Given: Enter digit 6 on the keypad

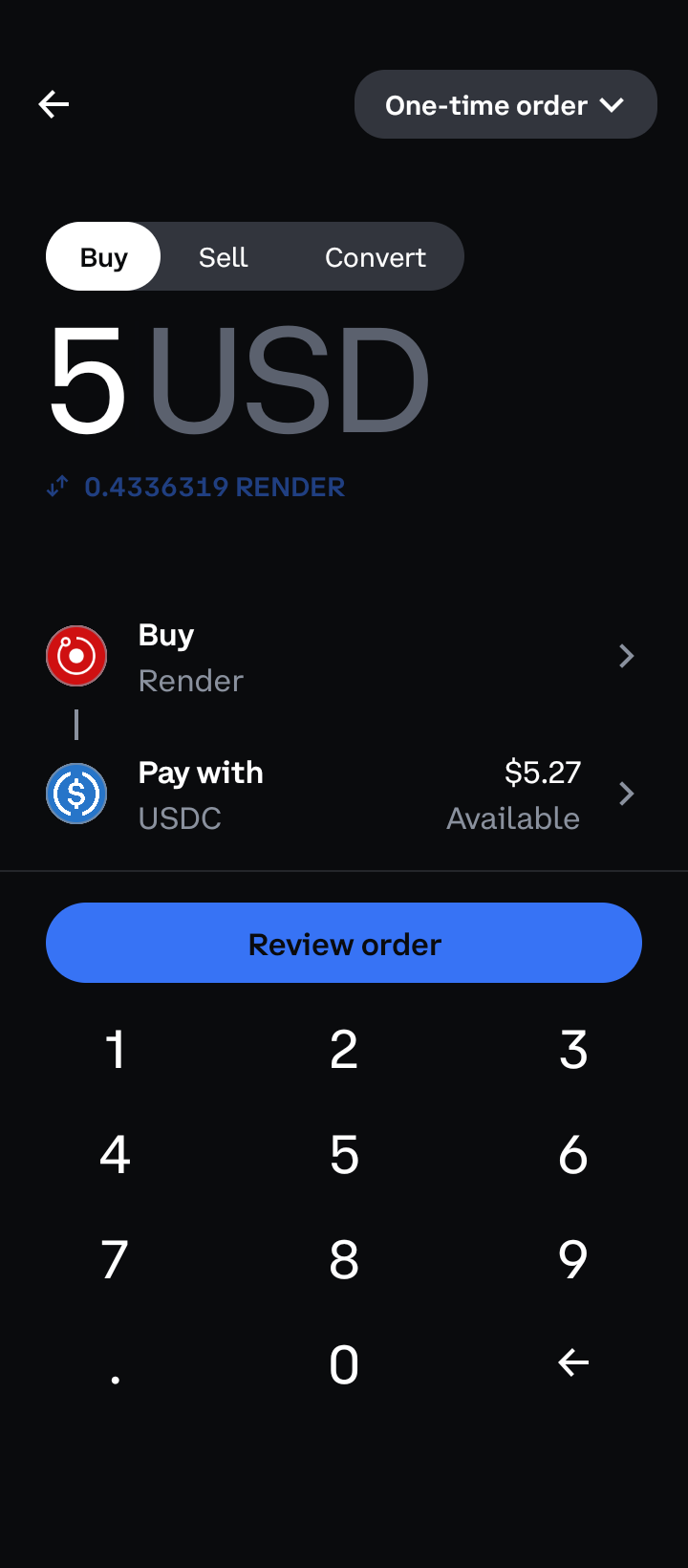Looking at the screenshot, I should pos(573,1155).
